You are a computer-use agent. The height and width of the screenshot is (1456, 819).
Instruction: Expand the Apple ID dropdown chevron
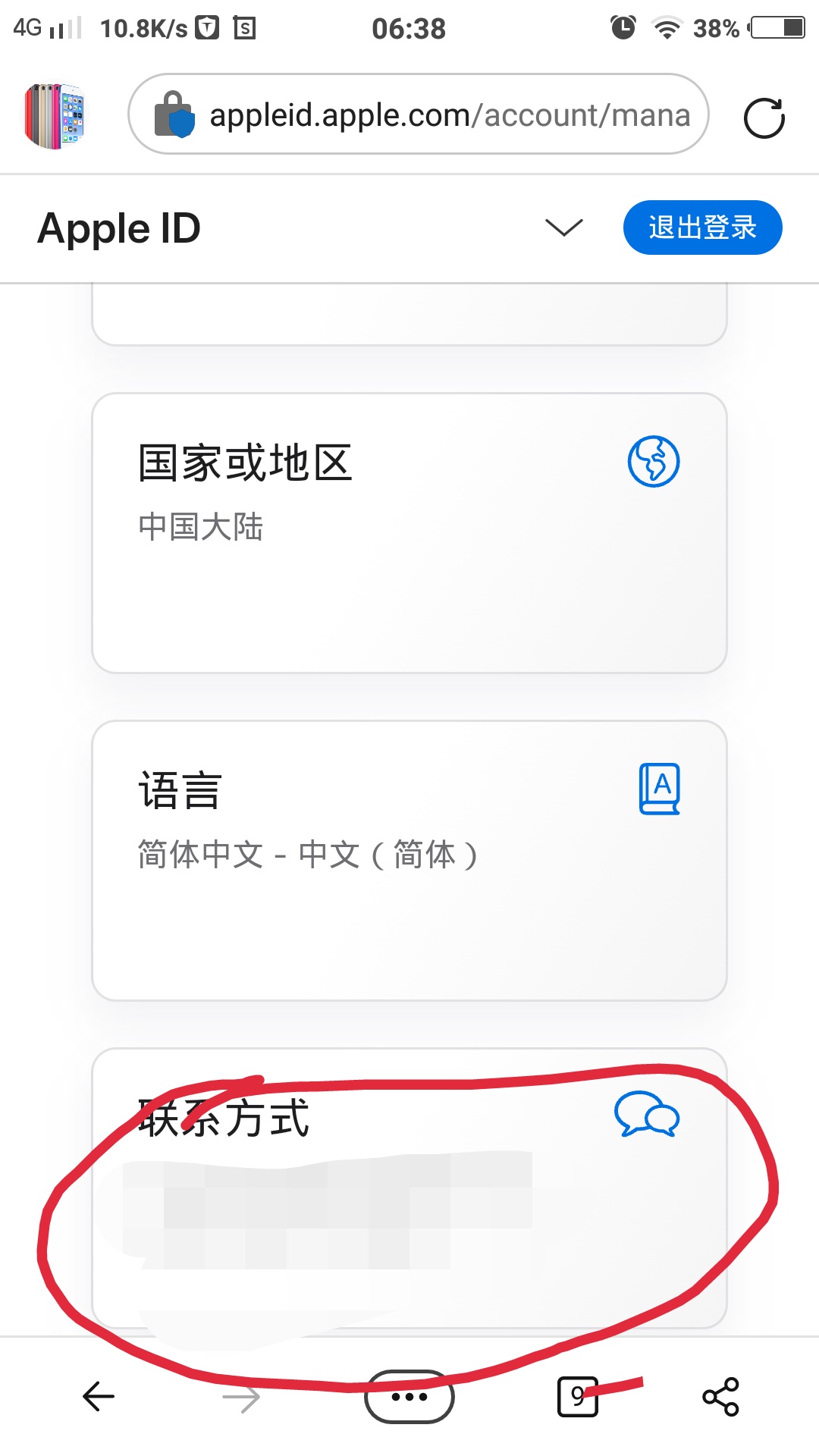point(564,227)
